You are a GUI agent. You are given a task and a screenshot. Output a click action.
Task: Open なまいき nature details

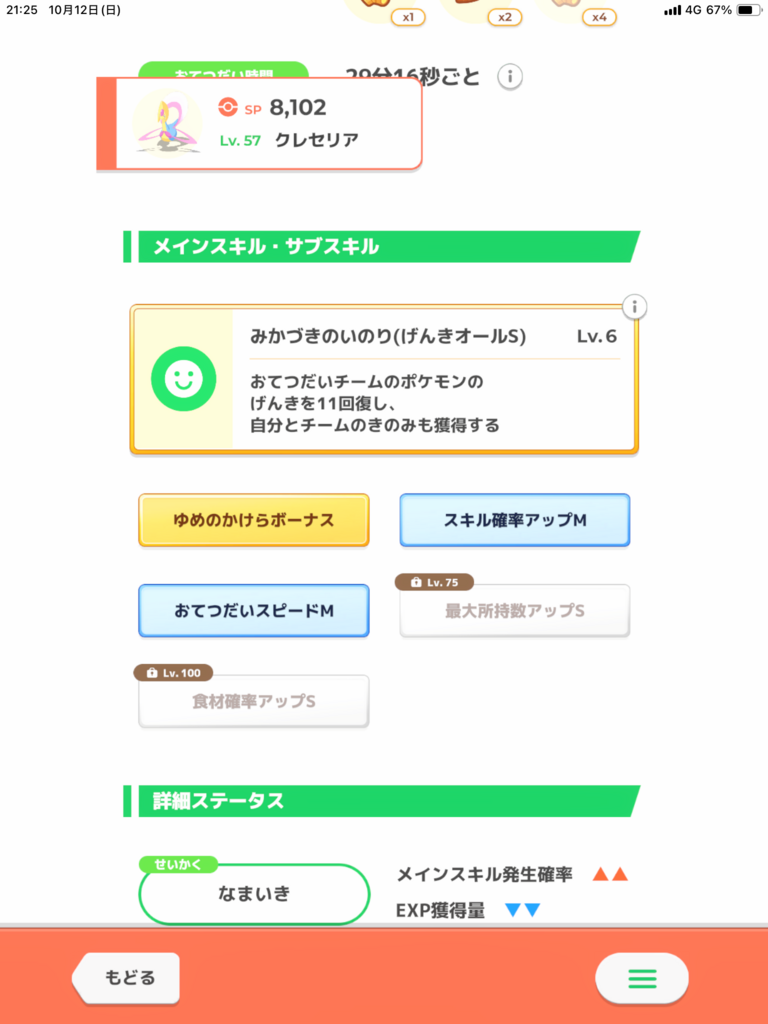click(254, 894)
